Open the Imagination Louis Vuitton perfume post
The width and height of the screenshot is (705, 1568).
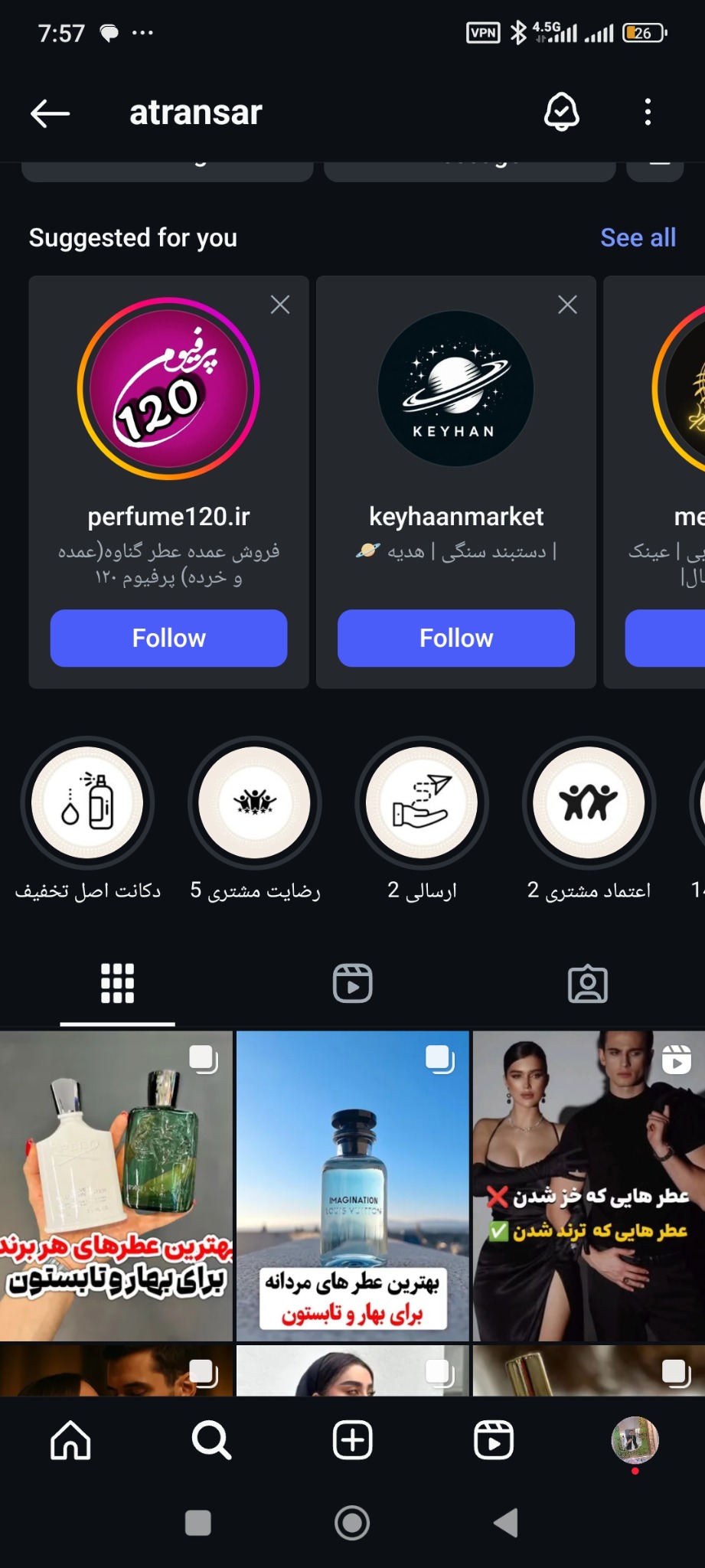[x=352, y=1185]
